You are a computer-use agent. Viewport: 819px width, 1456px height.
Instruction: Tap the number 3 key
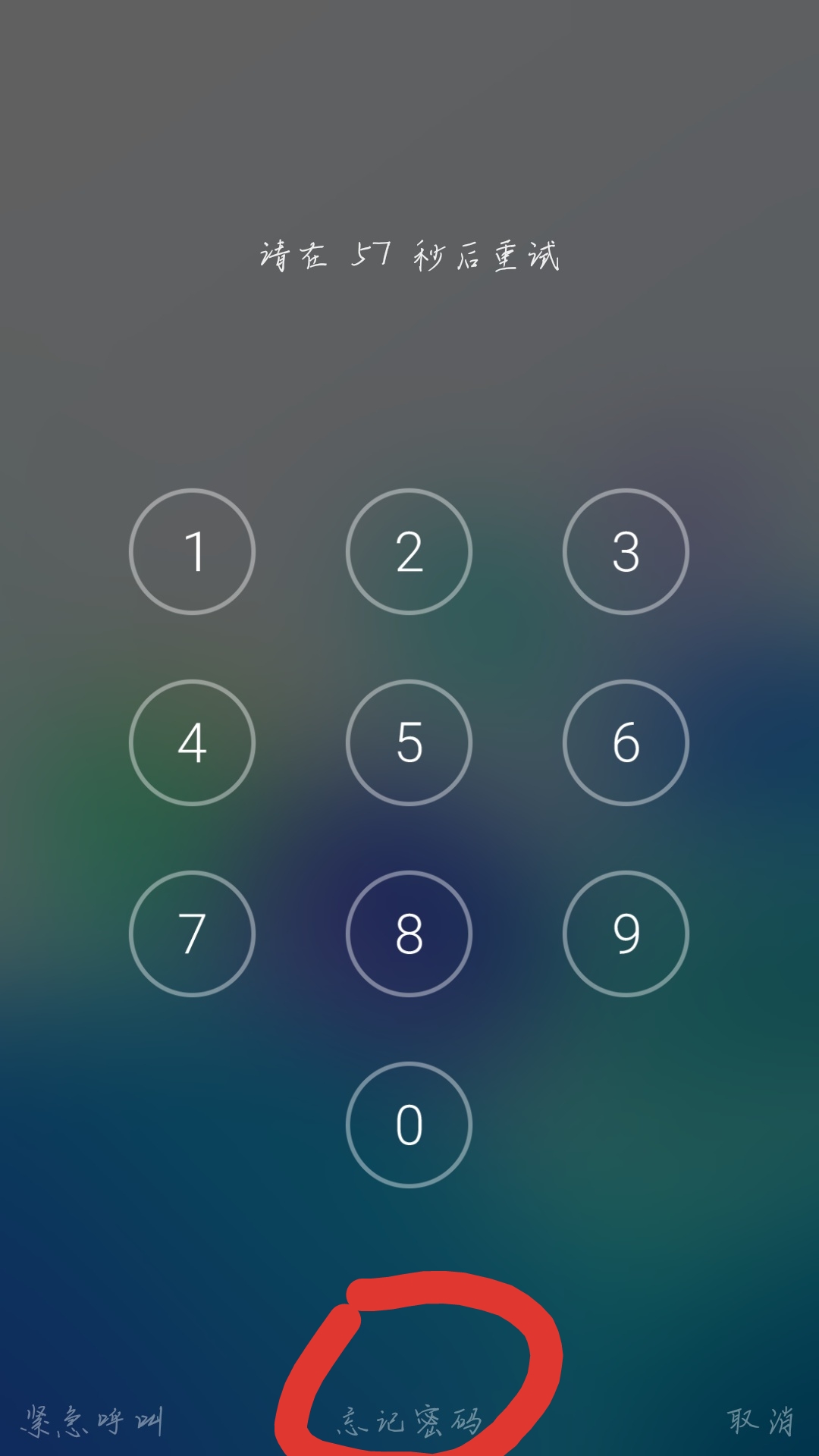click(x=626, y=551)
